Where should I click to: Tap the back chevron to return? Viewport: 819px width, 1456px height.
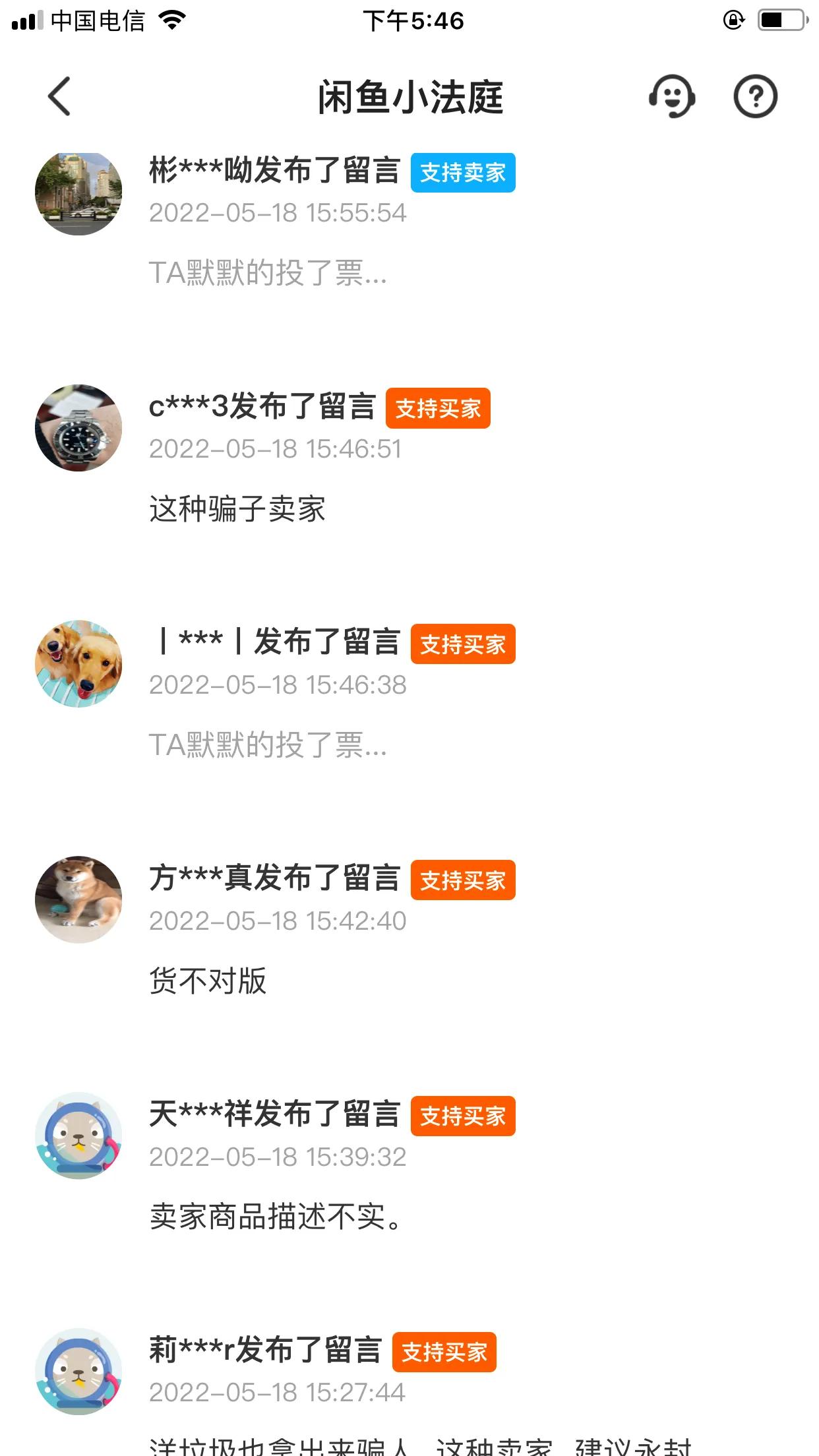pos(59,97)
